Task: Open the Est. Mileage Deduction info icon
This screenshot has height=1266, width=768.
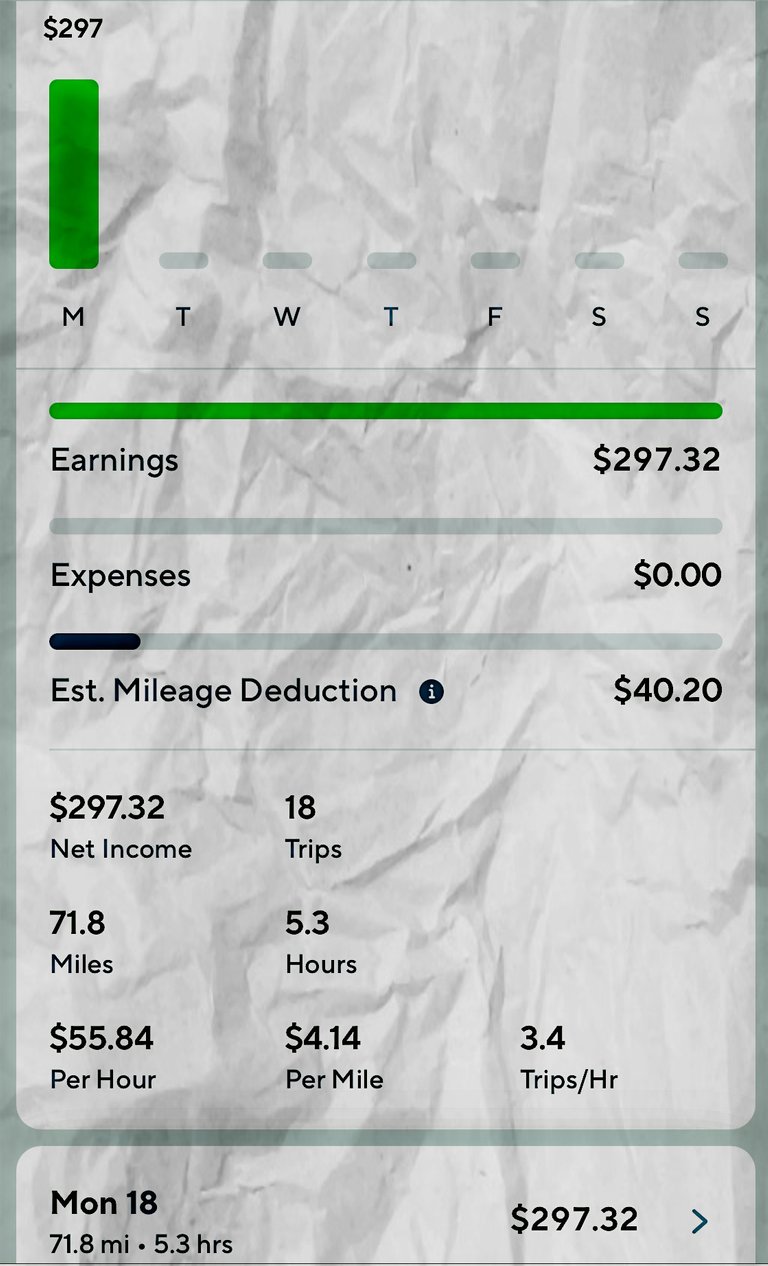Action: [x=431, y=692]
